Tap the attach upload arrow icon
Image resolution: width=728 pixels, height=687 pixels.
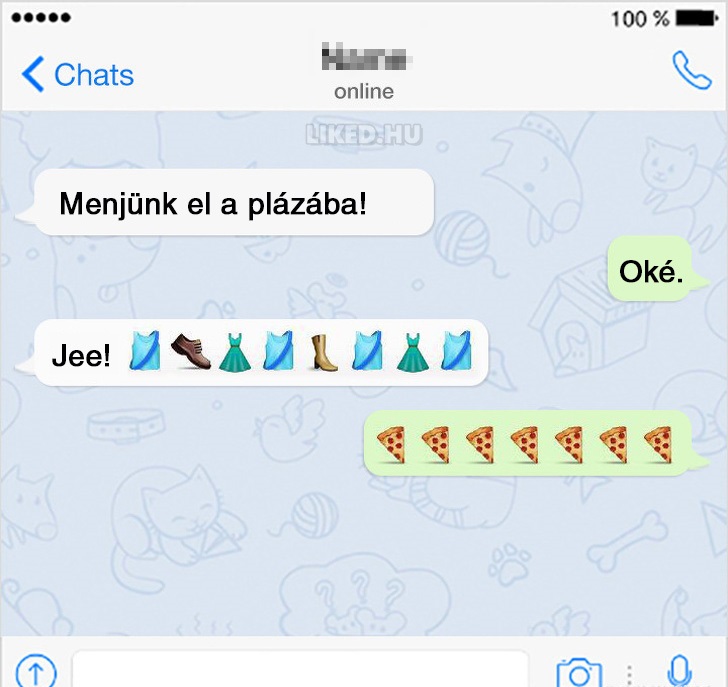pos(36,670)
